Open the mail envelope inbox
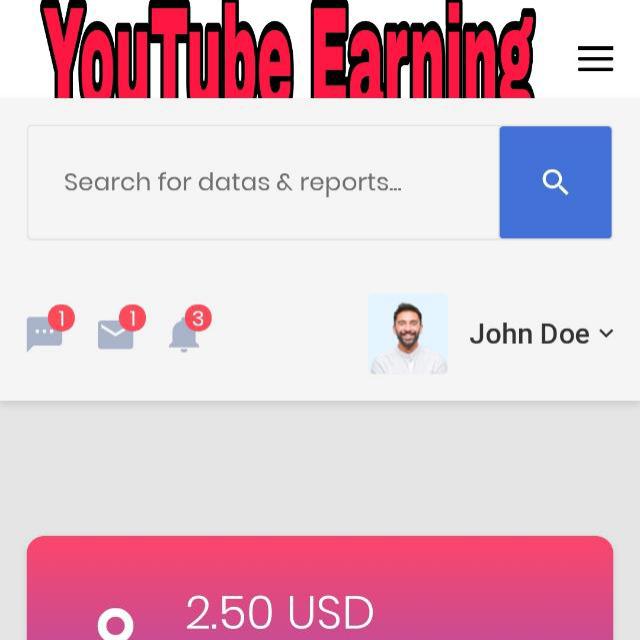This screenshot has width=640, height=640. coord(116,335)
